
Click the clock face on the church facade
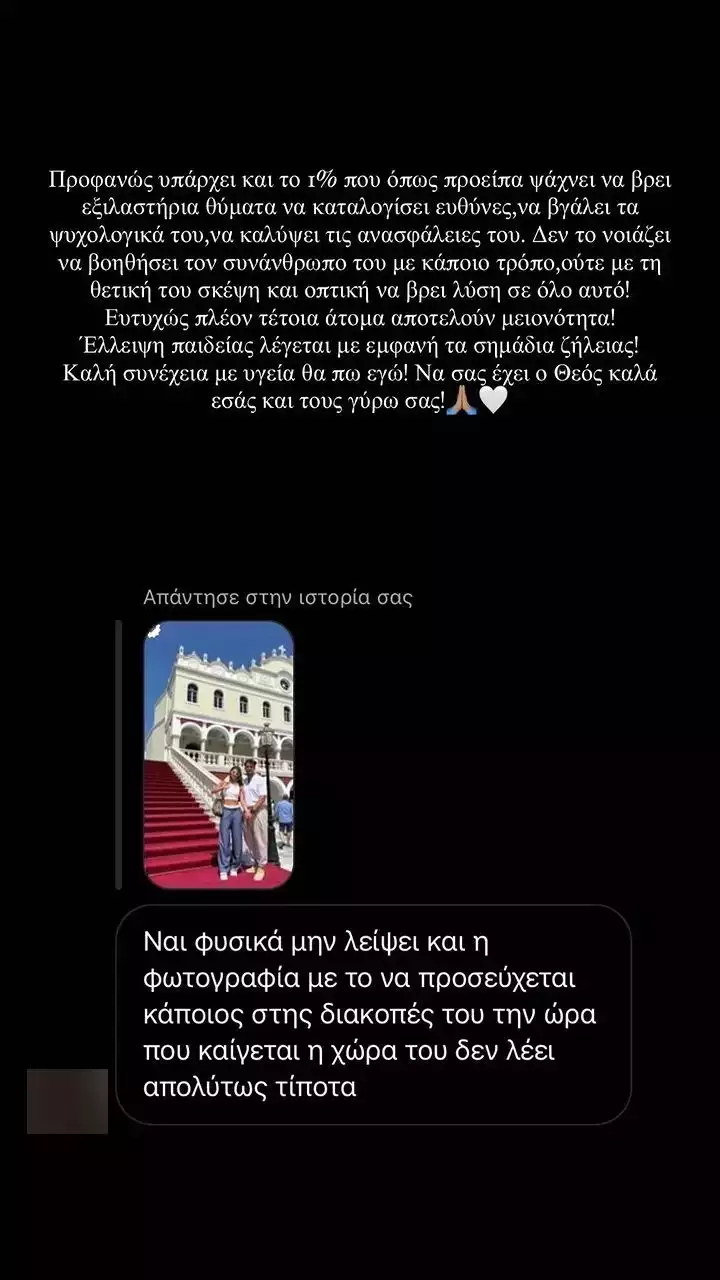point(284,684)
